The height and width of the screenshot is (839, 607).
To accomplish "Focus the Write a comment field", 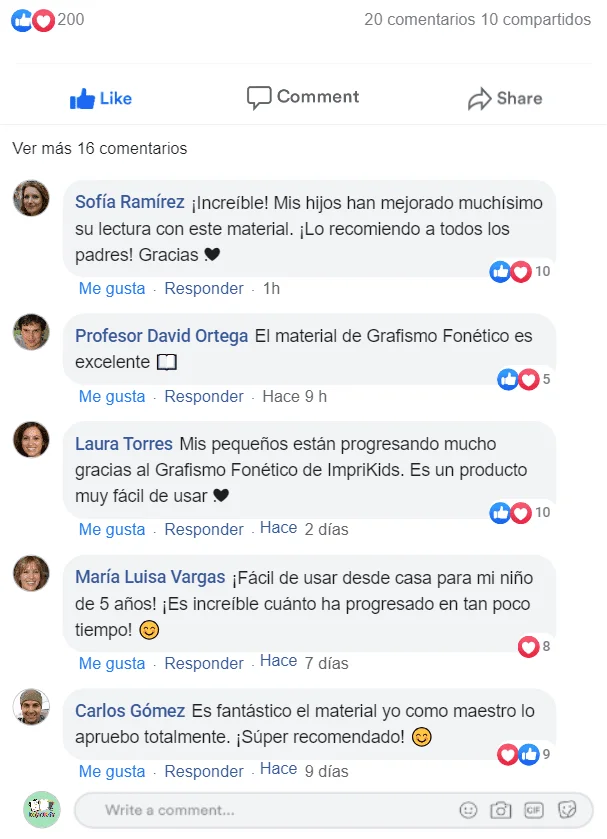I will [270, 810].
